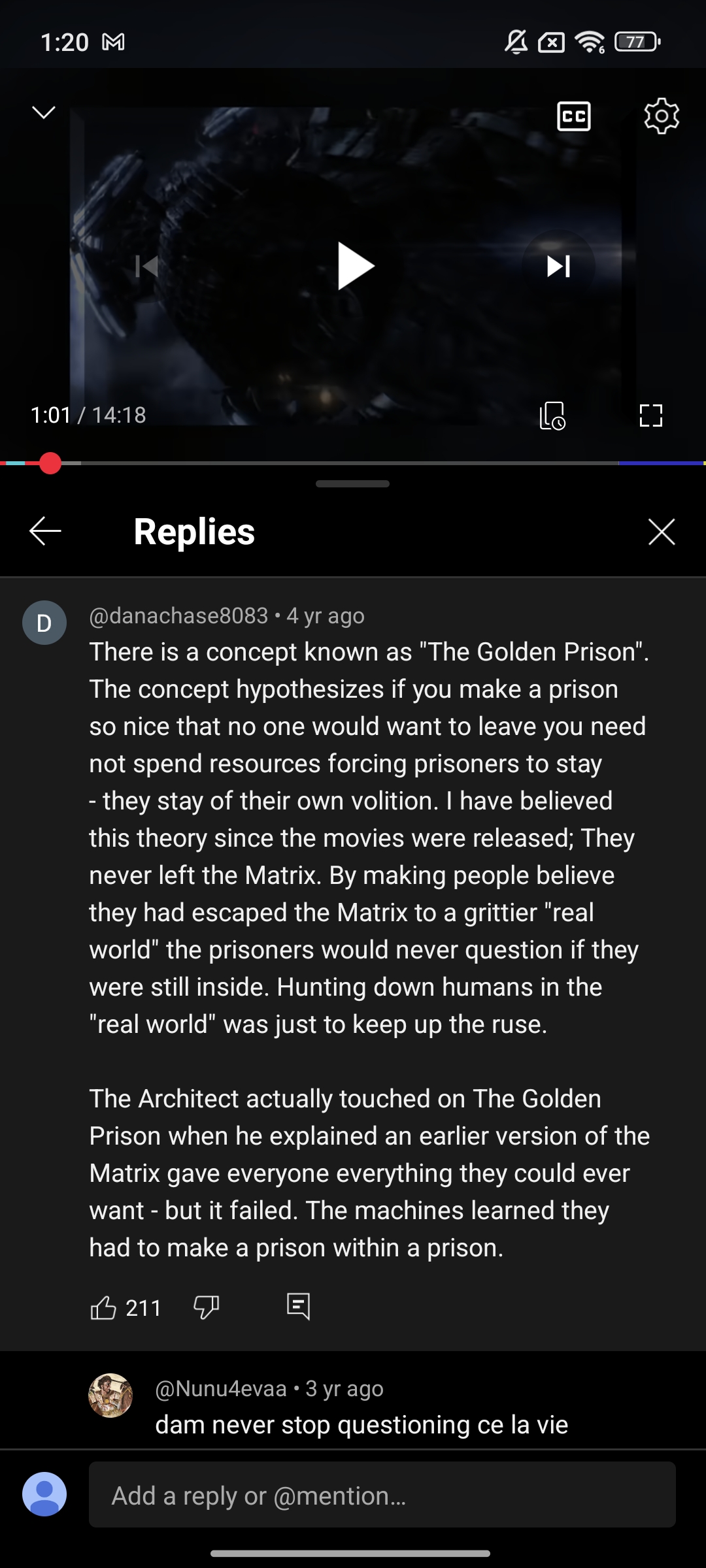
Task: Enter fullscreen mode
Action: pos(650,416)
